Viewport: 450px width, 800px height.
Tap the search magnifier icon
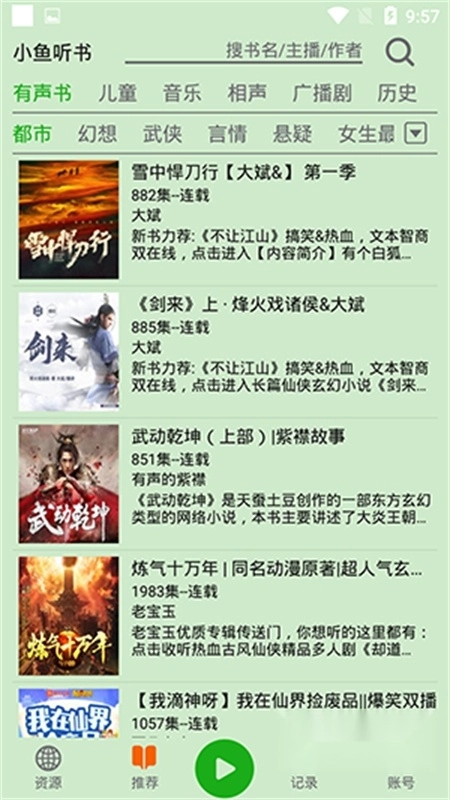(x=399, y=52)
